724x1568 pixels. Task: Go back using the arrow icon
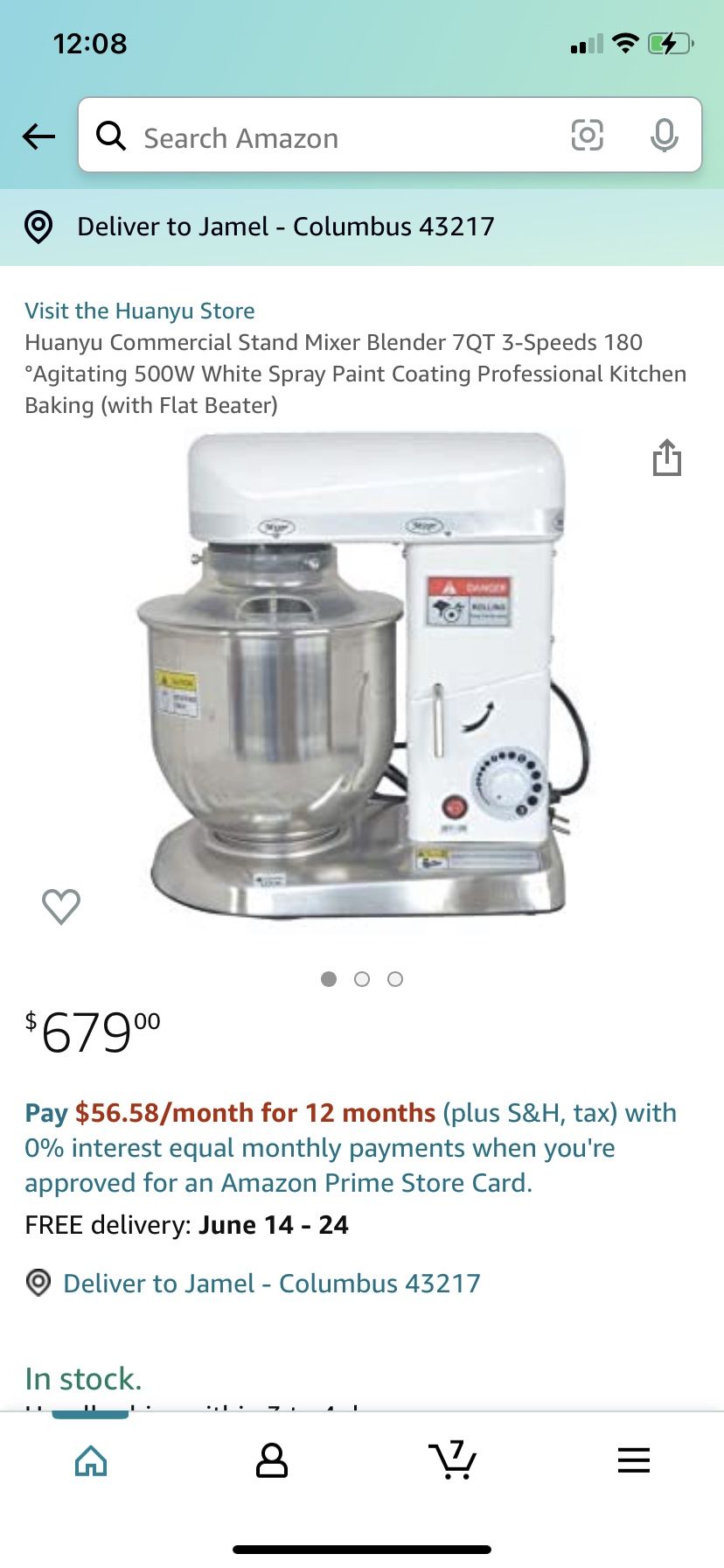(x=39, y=136)
